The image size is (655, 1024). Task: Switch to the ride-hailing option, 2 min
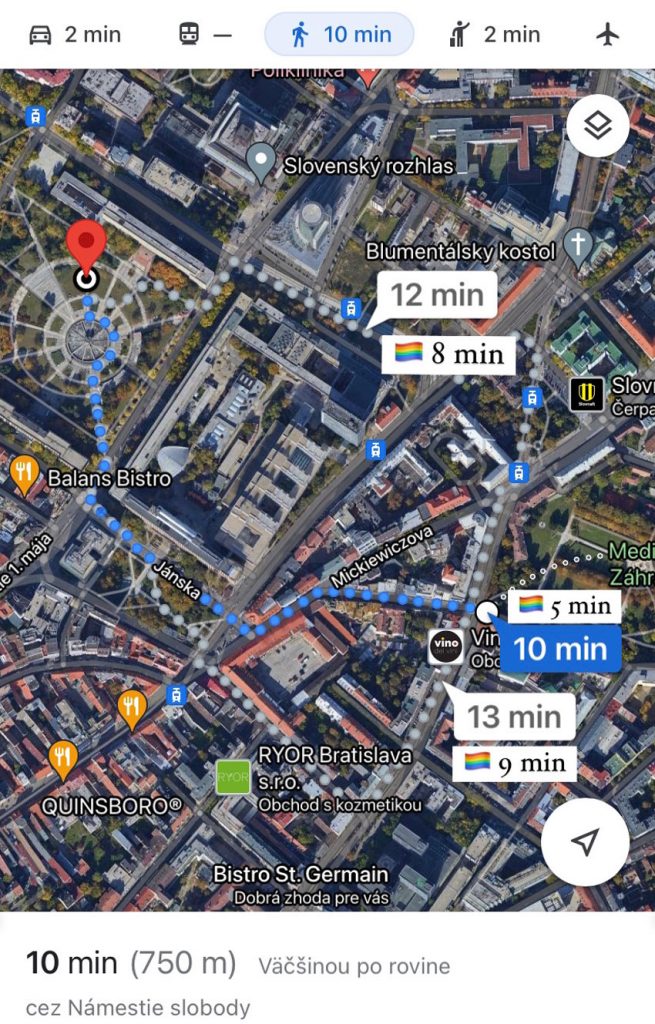[495, 34]
